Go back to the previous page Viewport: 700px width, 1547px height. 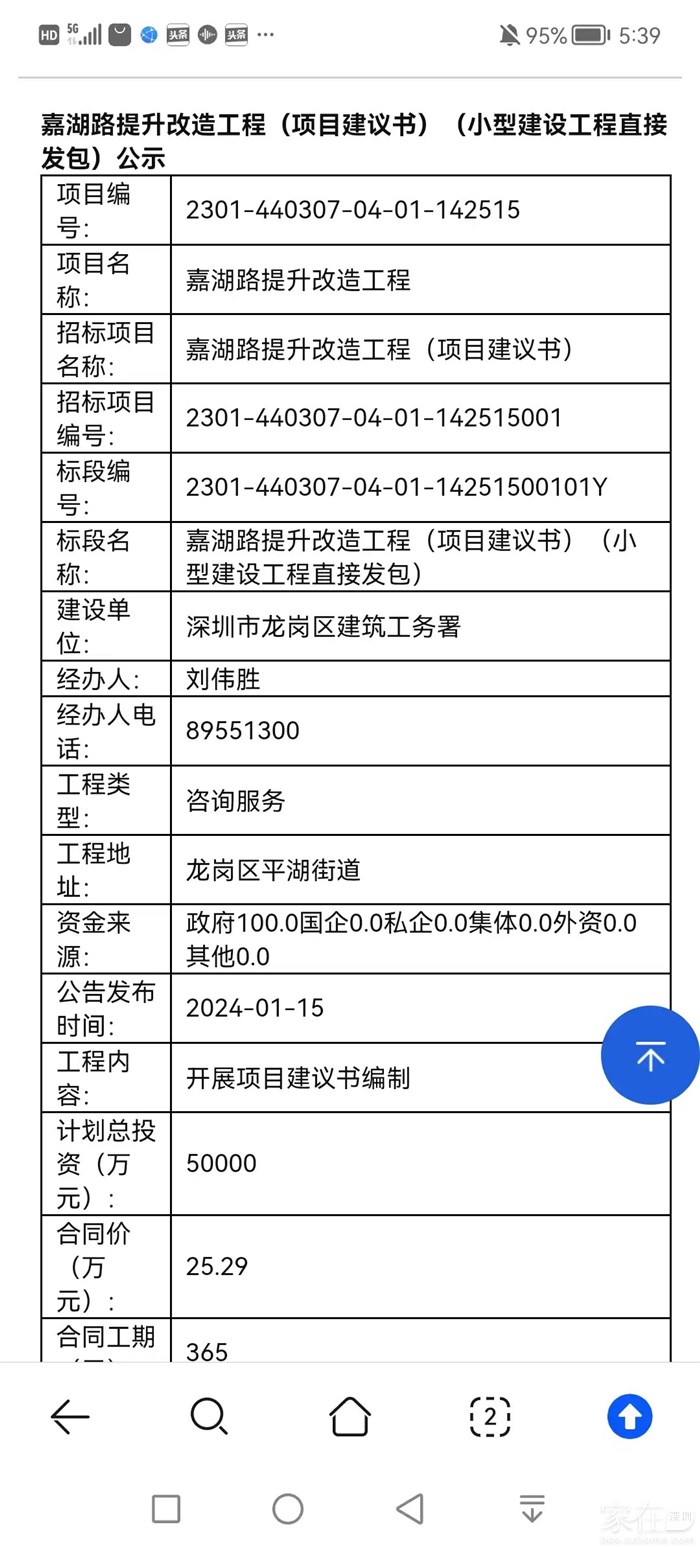click(x=70, y=1416)
